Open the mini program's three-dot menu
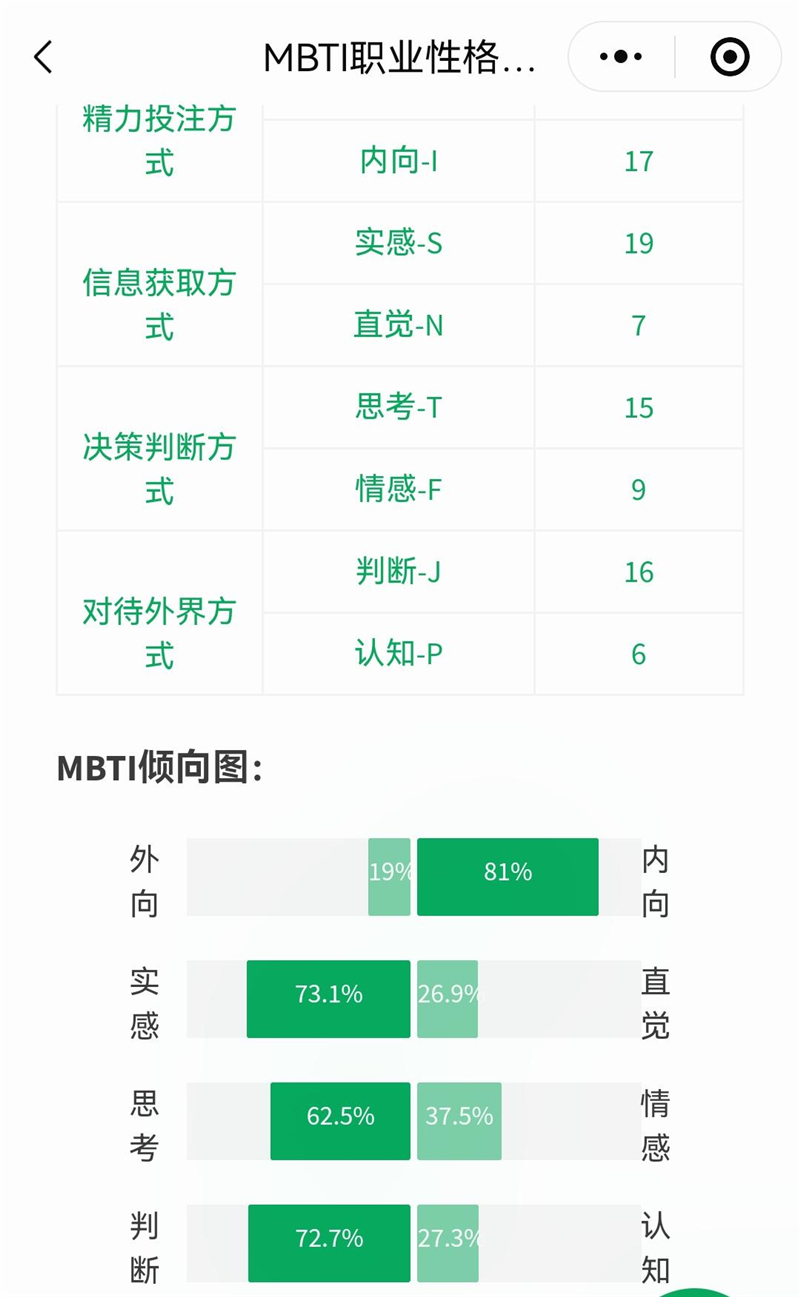800x1297 pixels. [x=621, y=57]
